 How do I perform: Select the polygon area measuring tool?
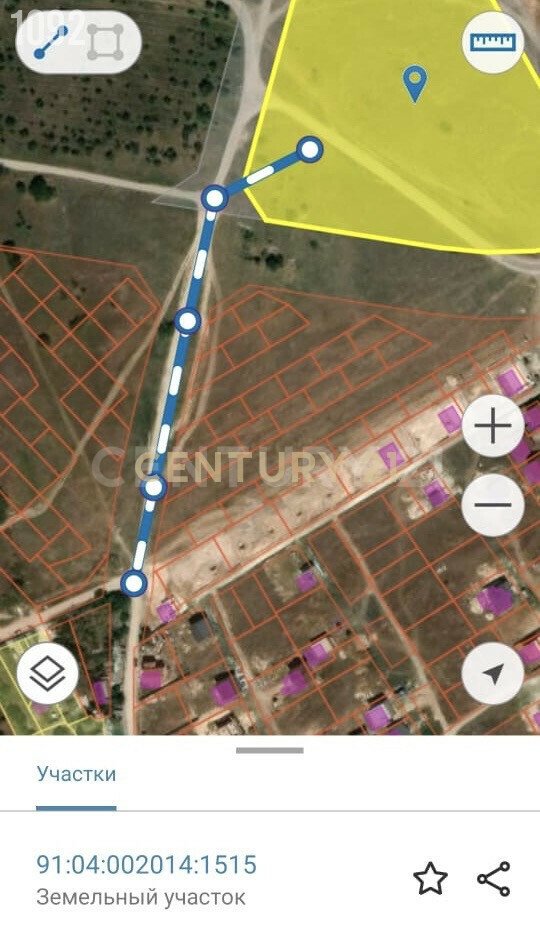point(106,43)
